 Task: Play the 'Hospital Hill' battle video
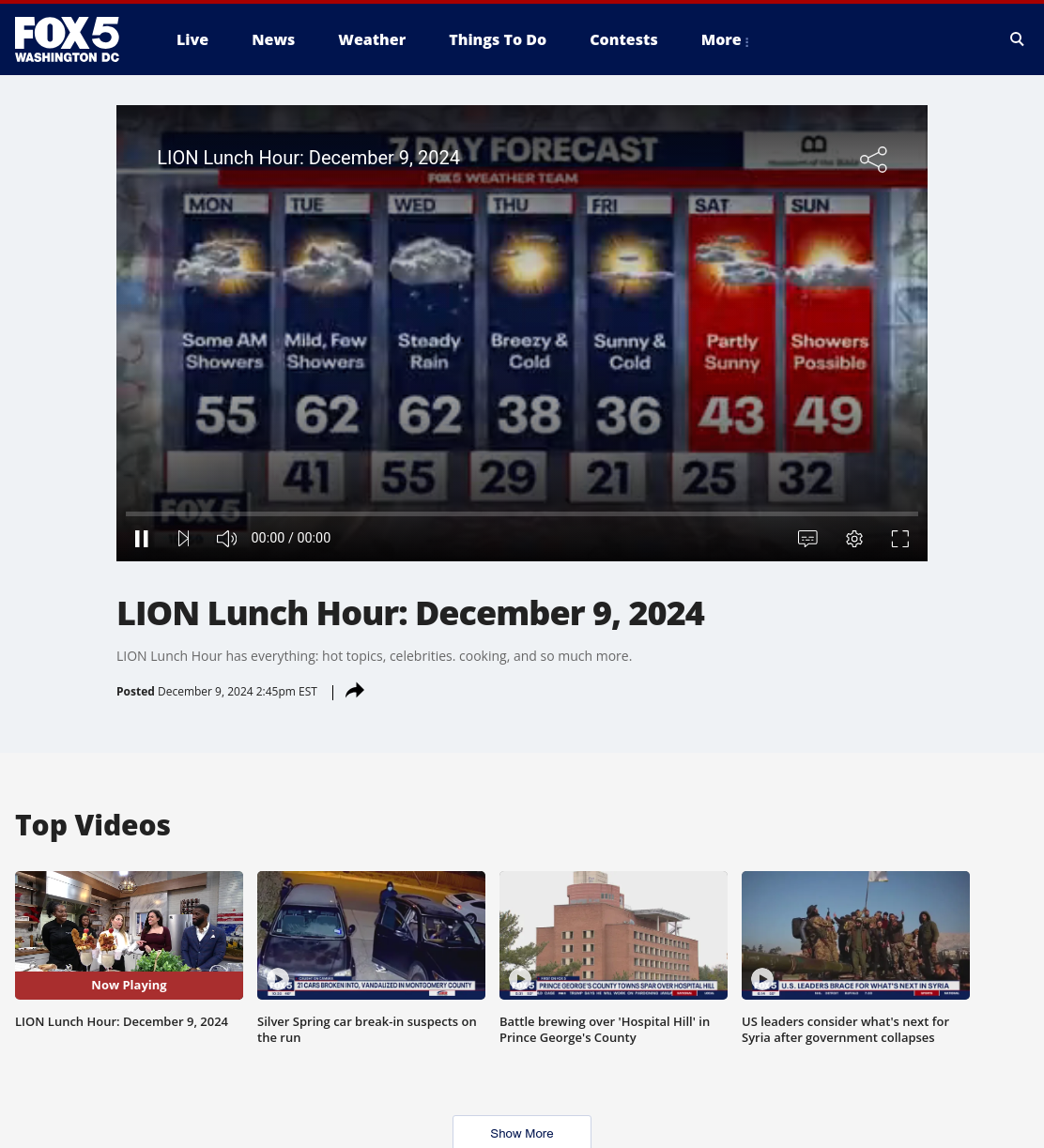coord(613,935)
